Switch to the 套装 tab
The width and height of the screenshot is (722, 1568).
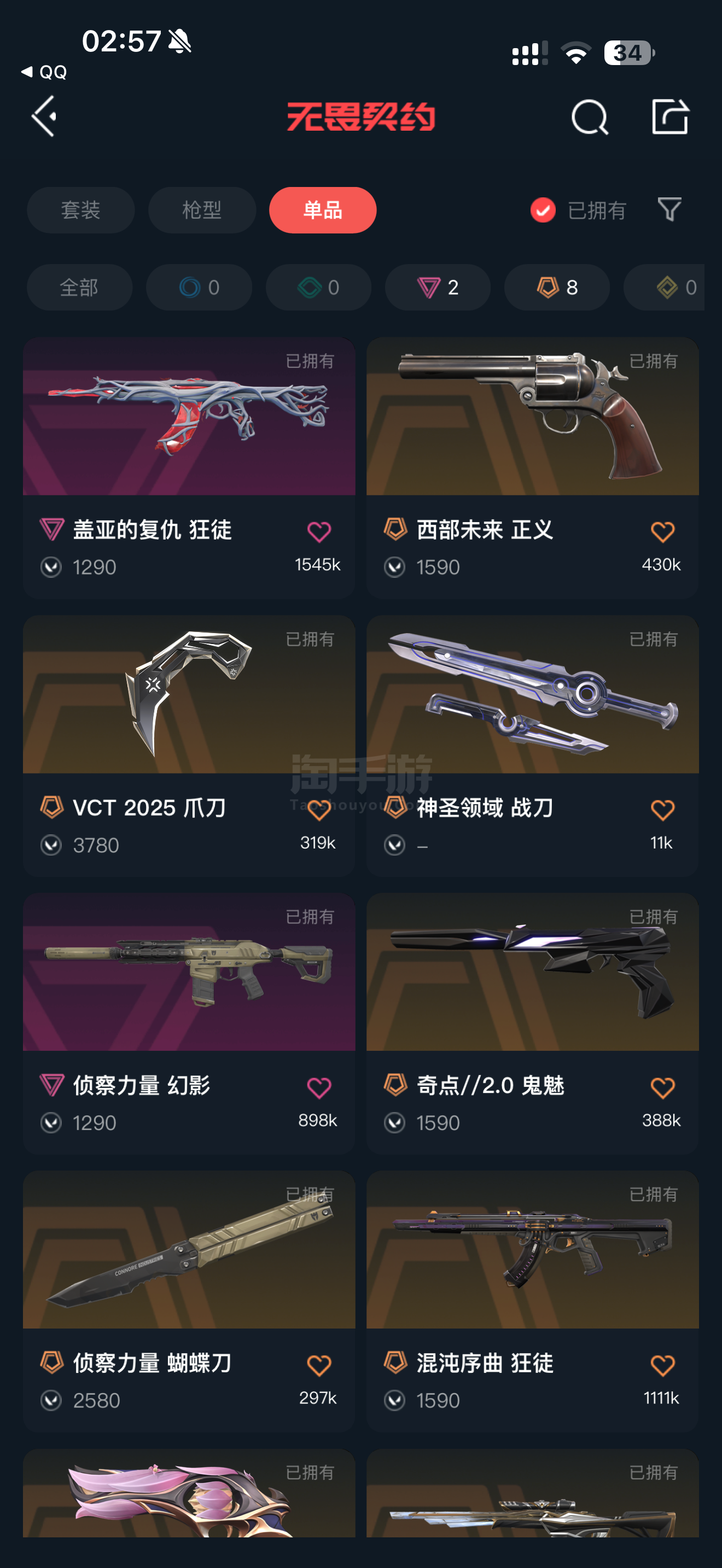[x=80, y=210]
